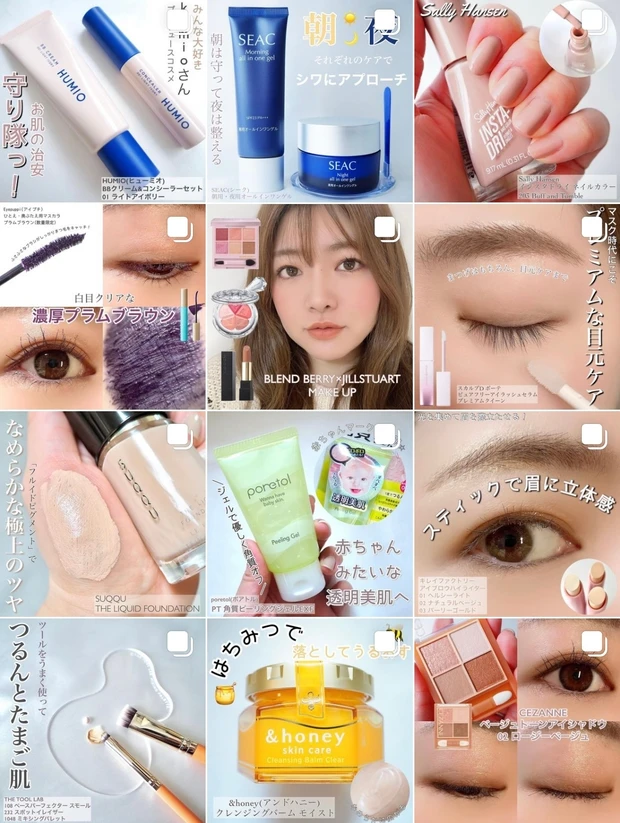620x823 pixels.
Task: Open the SUQQU The Liquid Foundation post
Action: pos(102,515)
